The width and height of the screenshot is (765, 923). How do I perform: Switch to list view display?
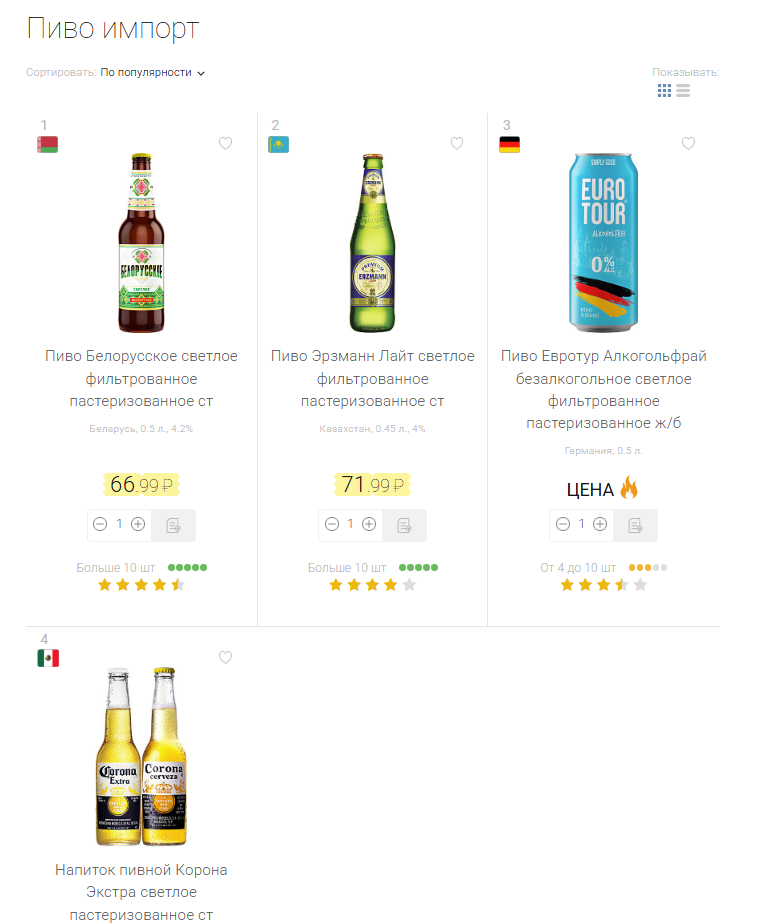[683, 91]
